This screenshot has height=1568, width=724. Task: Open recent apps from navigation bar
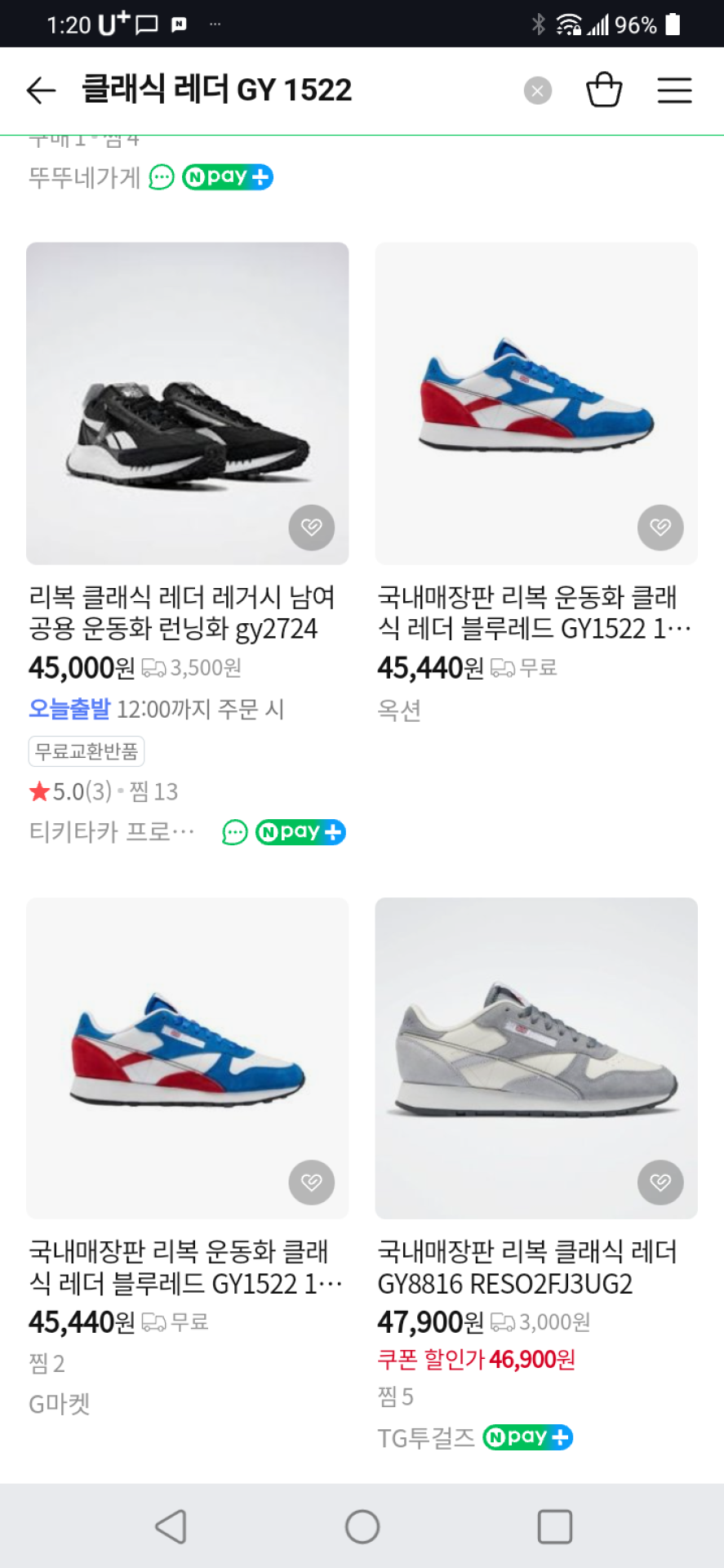click(x=554, y=1526)
